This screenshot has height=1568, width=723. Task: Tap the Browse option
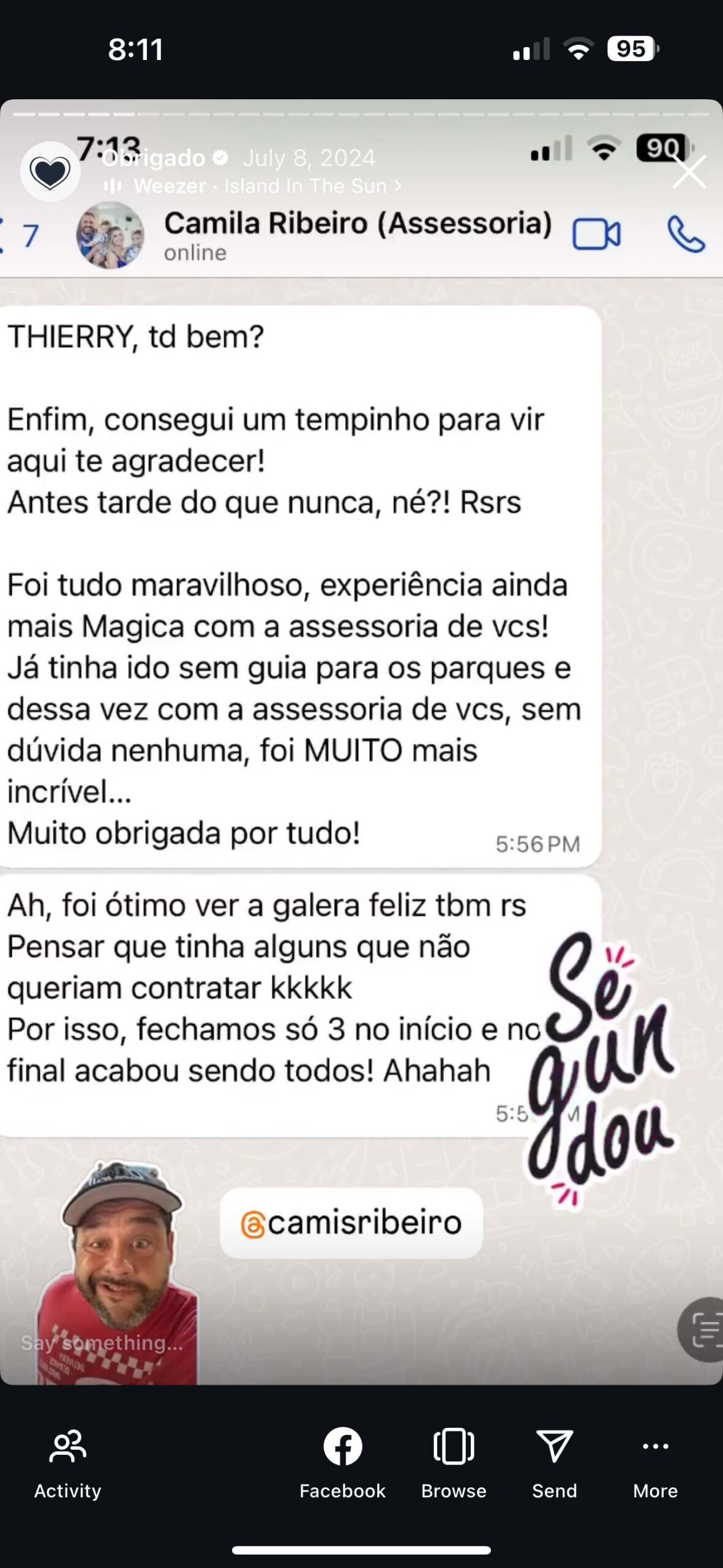tap(454, 1464)
